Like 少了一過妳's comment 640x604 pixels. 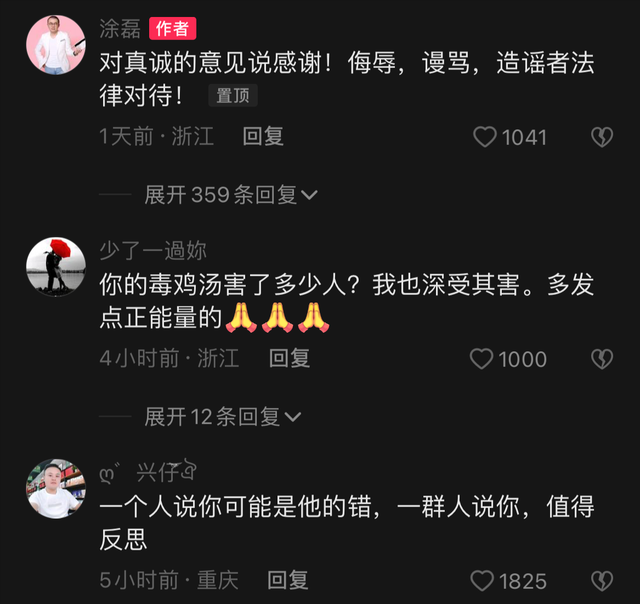[483, 359]
